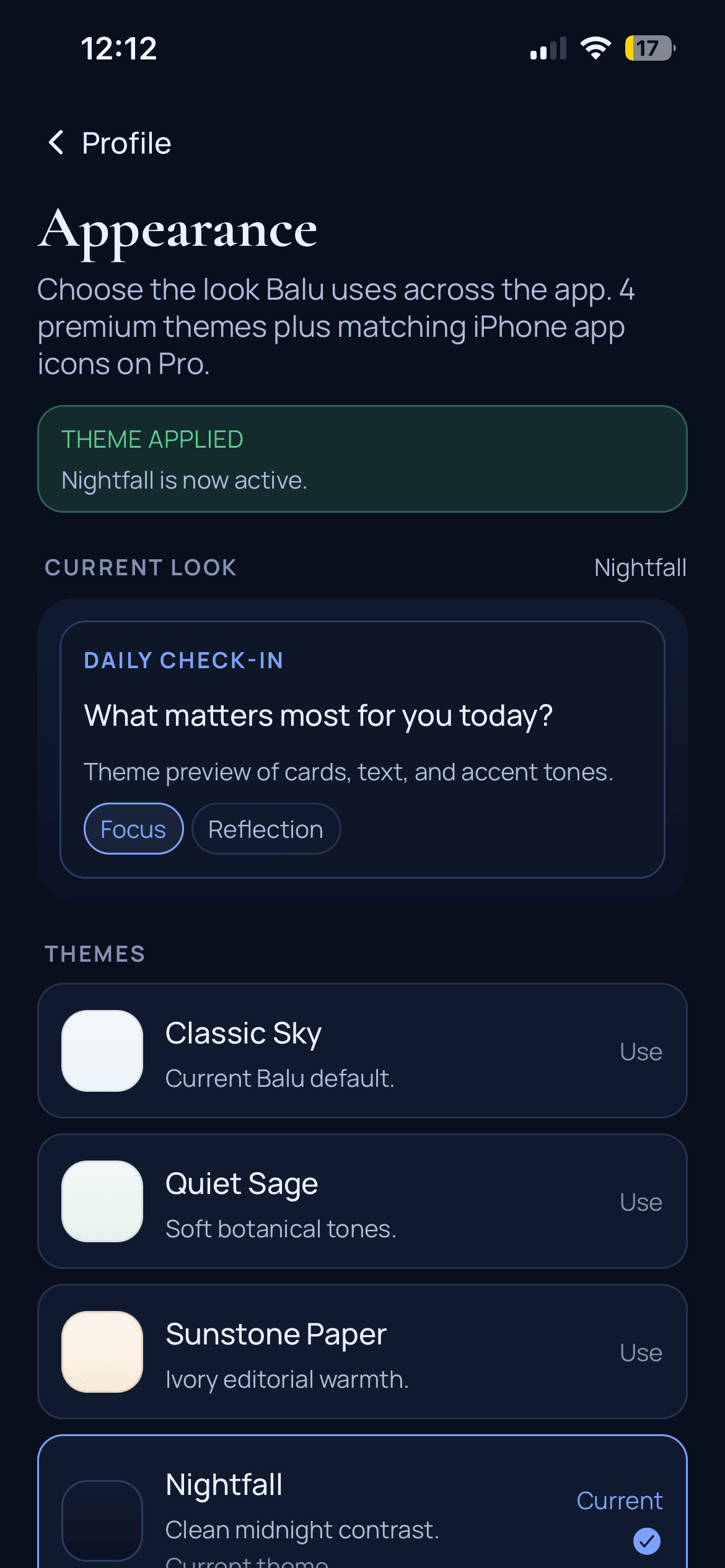Tap the Sunstone Paper swatch thumbnail
The width and height of the screenshot is (725, 1568).
[102, 1352]
